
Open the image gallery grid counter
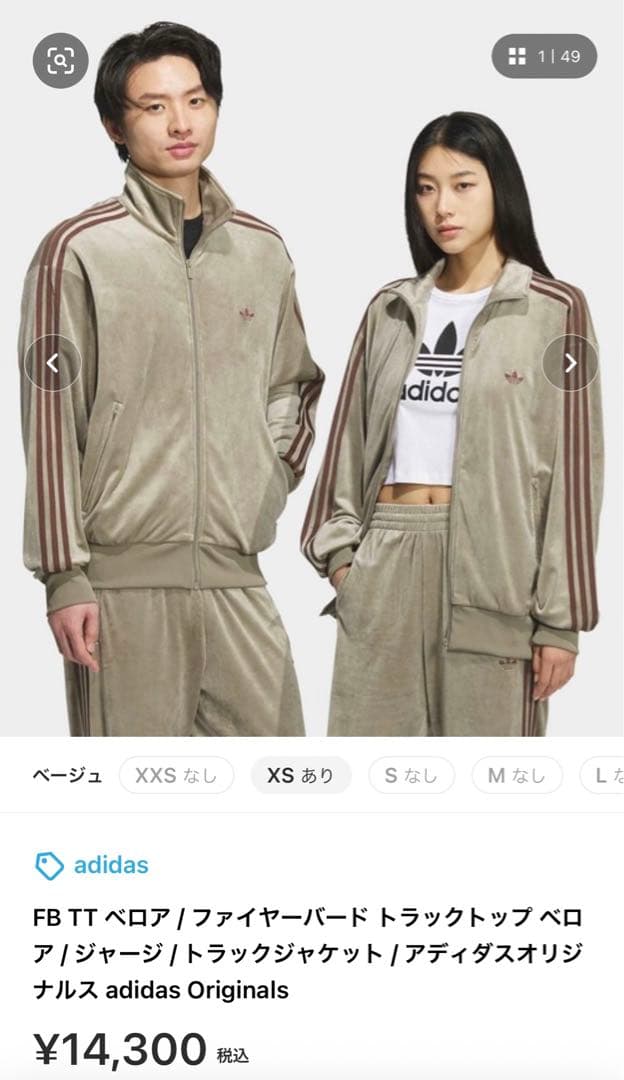(x=544, y=57)
